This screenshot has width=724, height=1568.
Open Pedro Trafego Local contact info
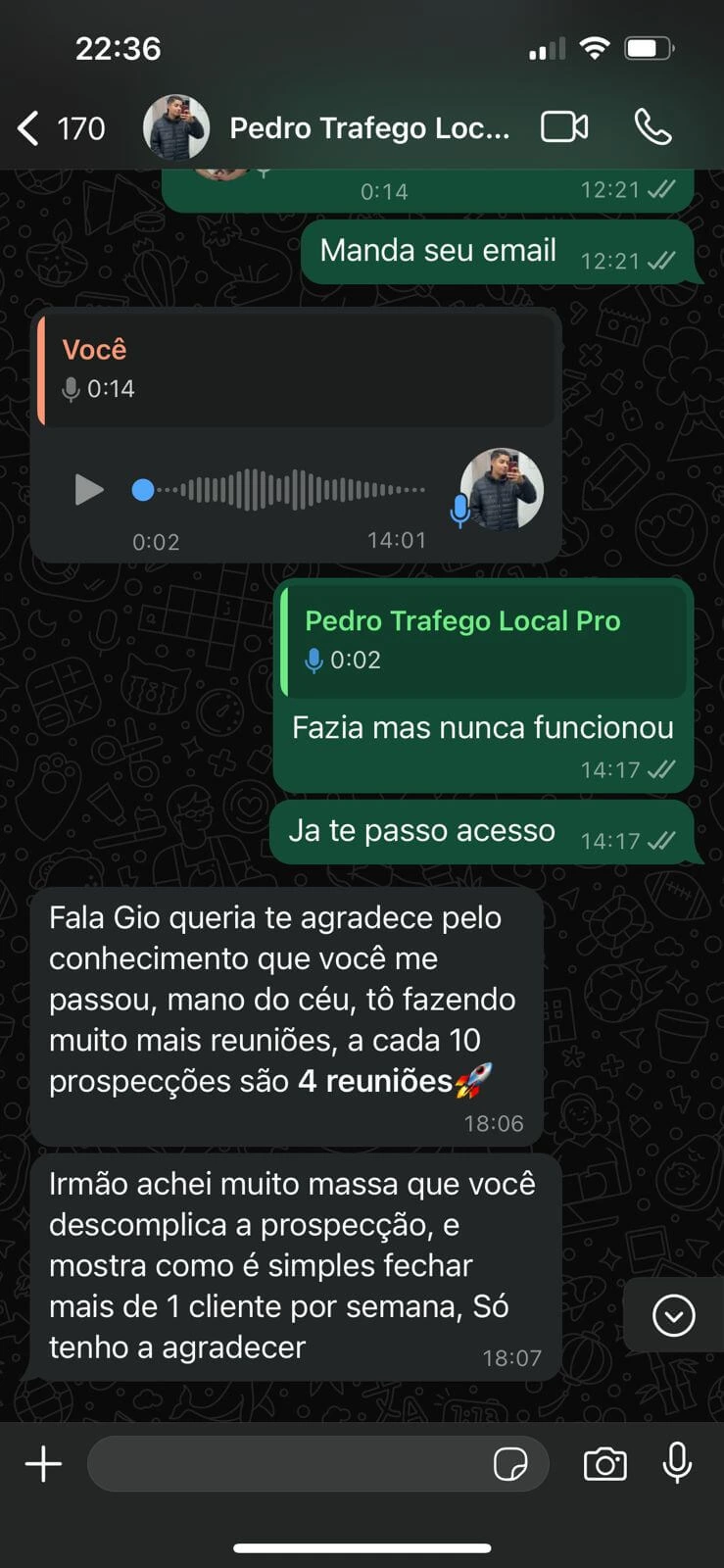(x=368, y=128)
